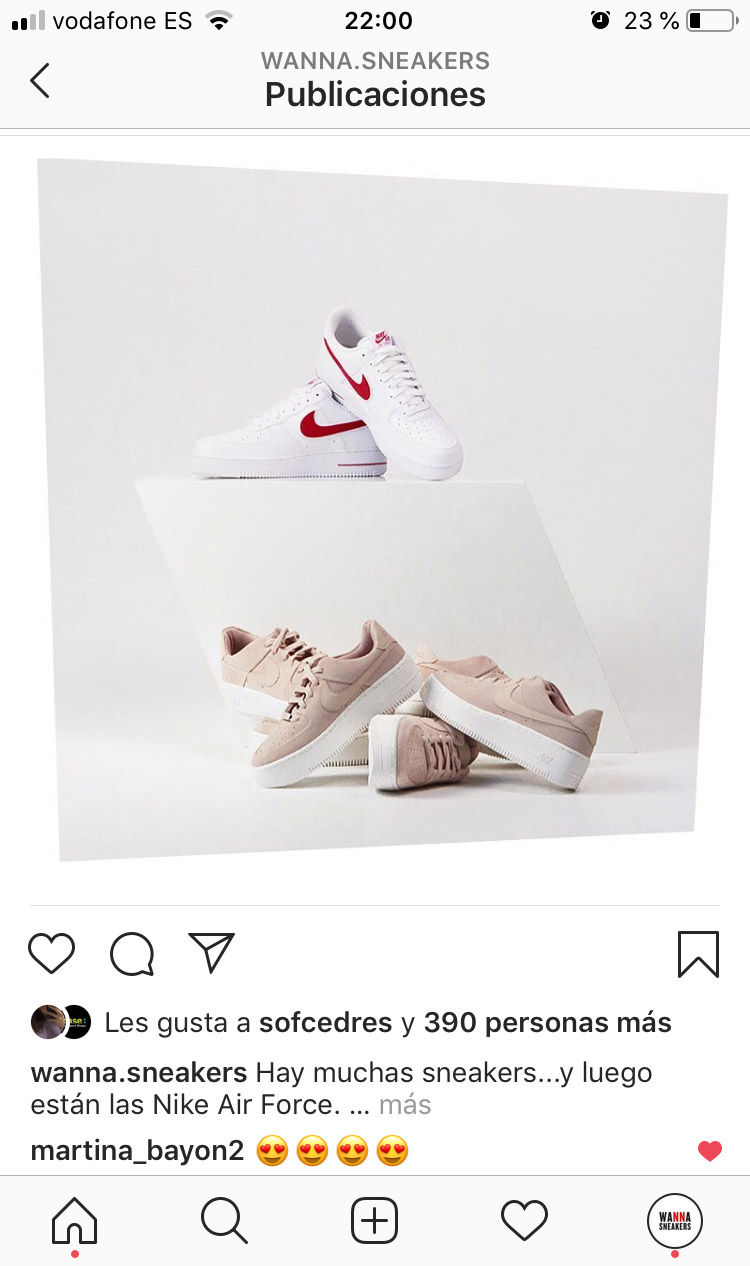Go back from Publicaciones
The height and width of the screenshot is (1266, 750).
point(40,80)
